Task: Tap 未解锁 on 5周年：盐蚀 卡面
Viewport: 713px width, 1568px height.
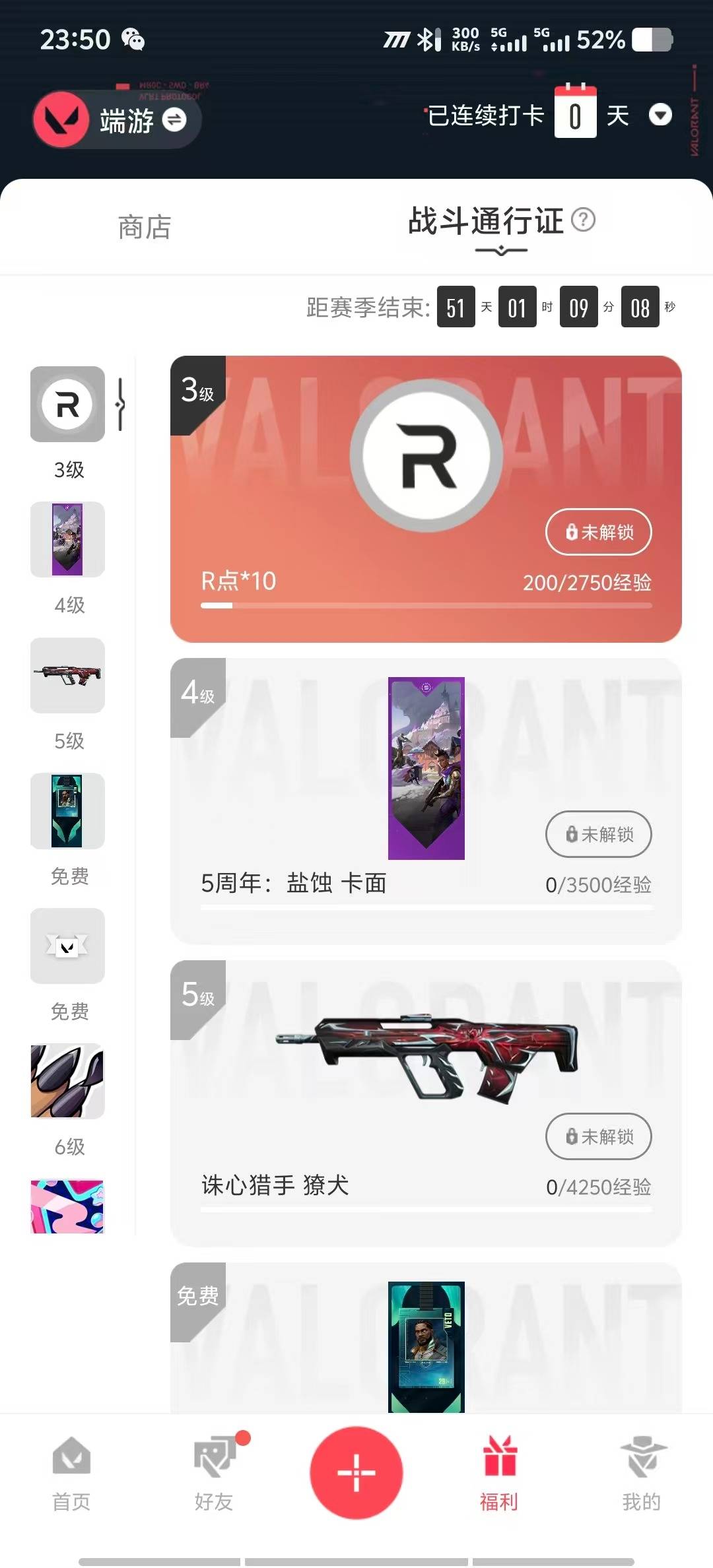Action: pyautogui.click(x=598, y=834)
